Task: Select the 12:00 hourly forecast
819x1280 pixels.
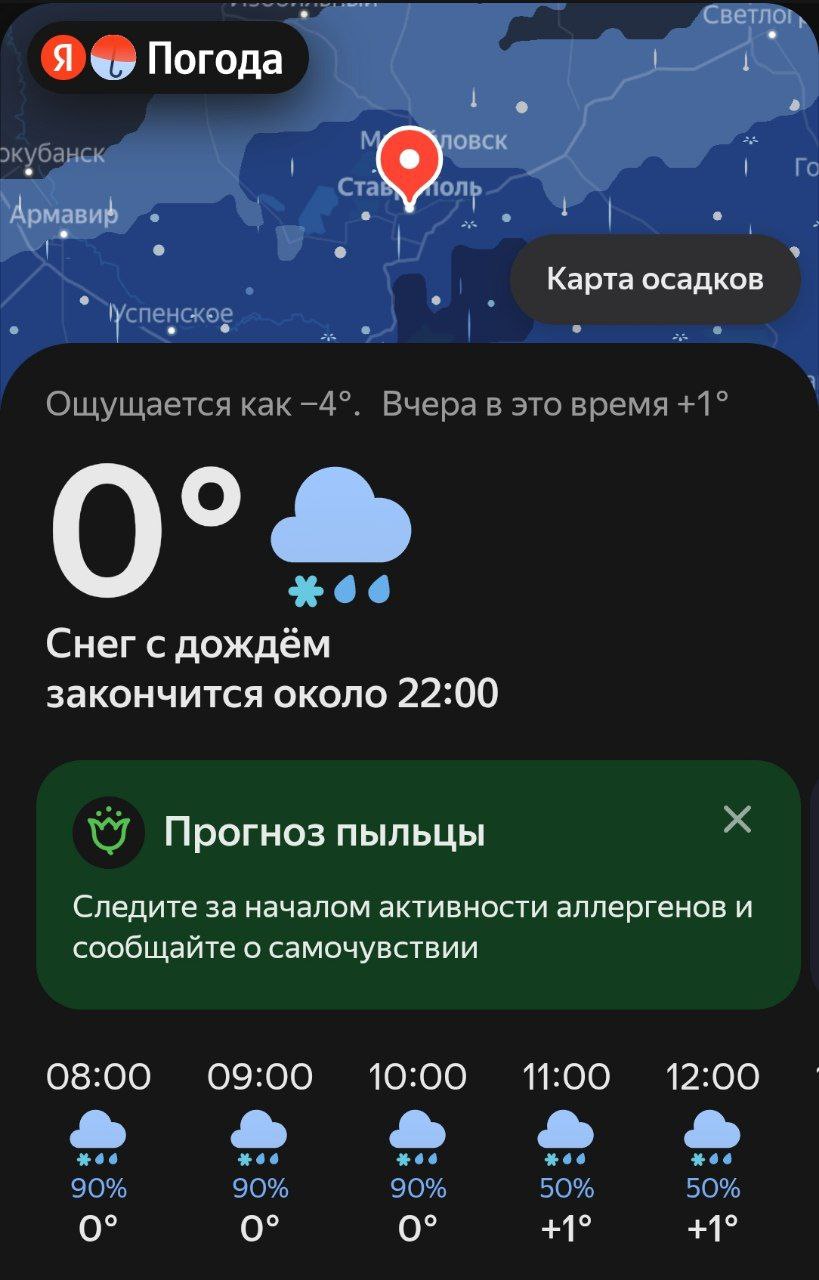Action: pos(713,1150)
